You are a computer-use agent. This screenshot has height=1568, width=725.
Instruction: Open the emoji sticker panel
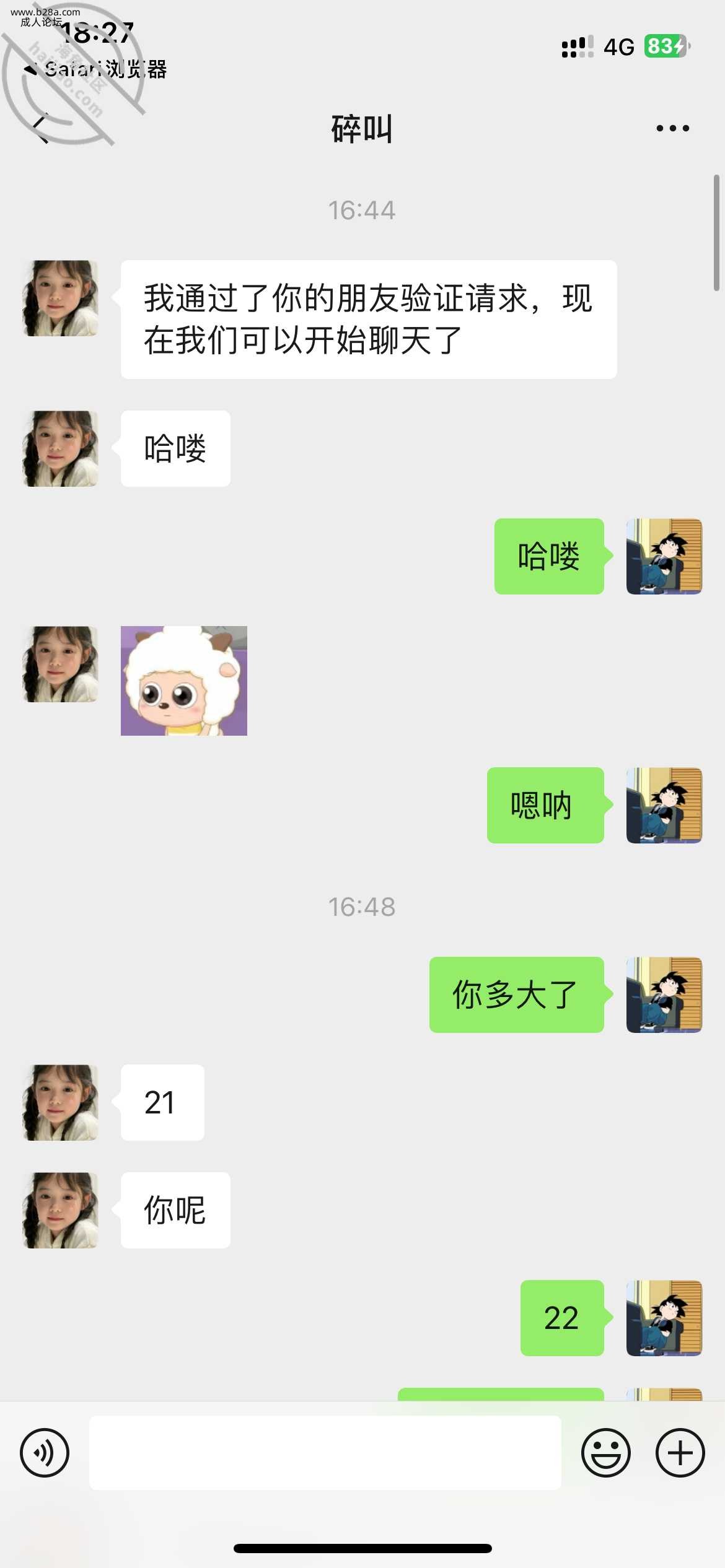point(605,1452)
